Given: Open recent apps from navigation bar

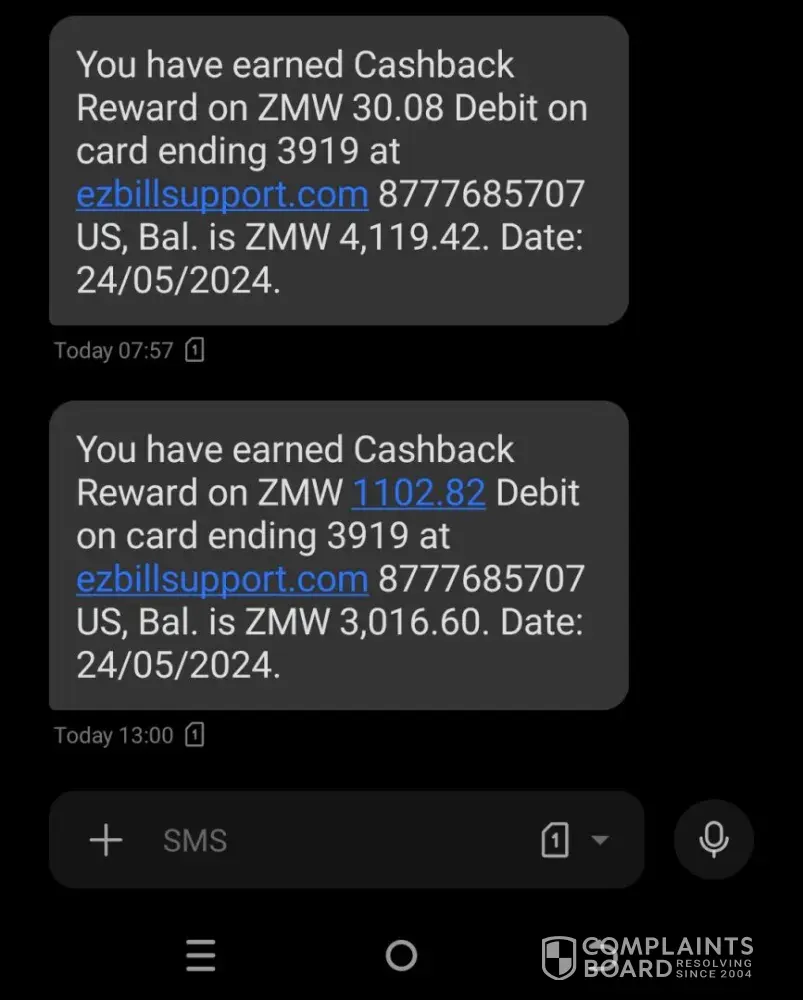Looking at the screenshot, I should pyautogui.click(x=201, y=956).
